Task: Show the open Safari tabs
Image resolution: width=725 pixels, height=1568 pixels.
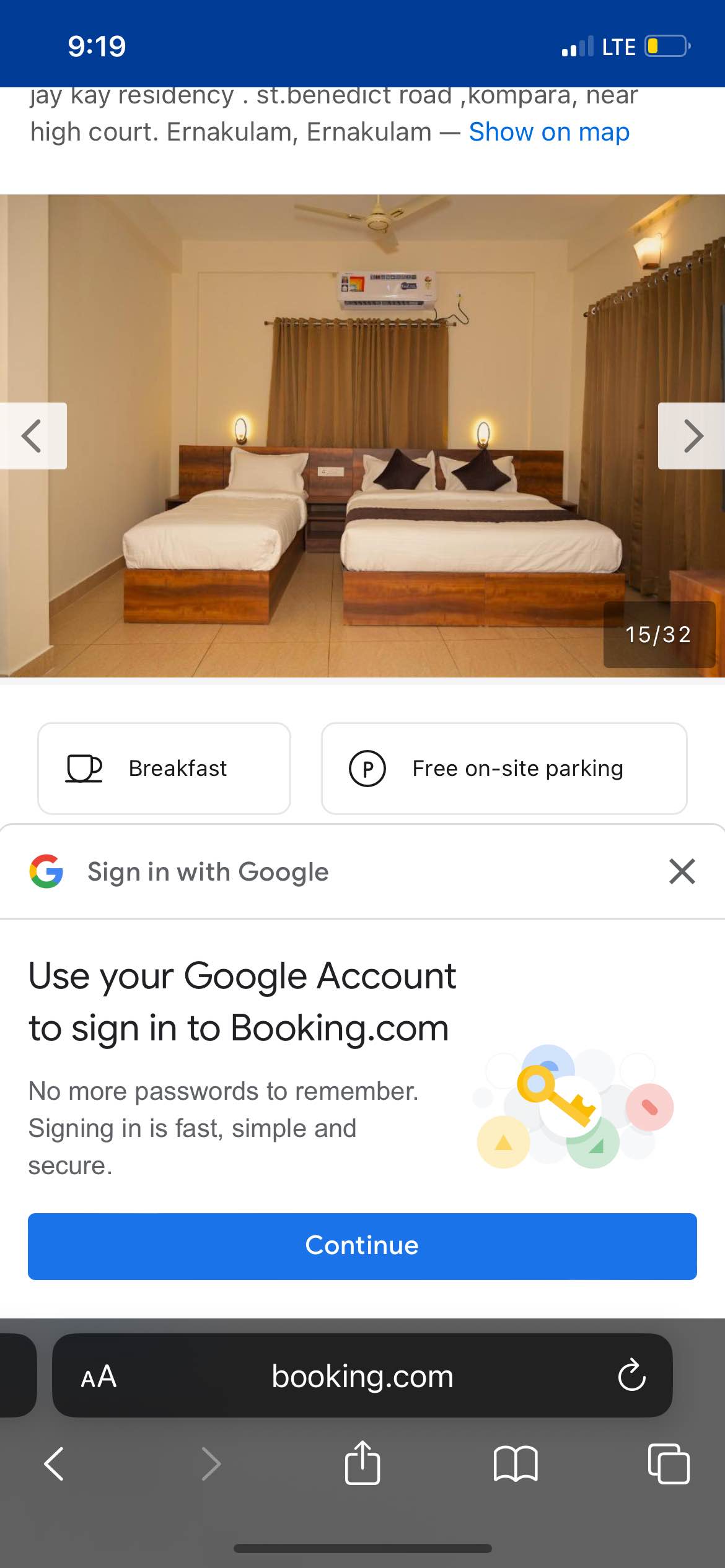Action: [x=668, y=1464]
